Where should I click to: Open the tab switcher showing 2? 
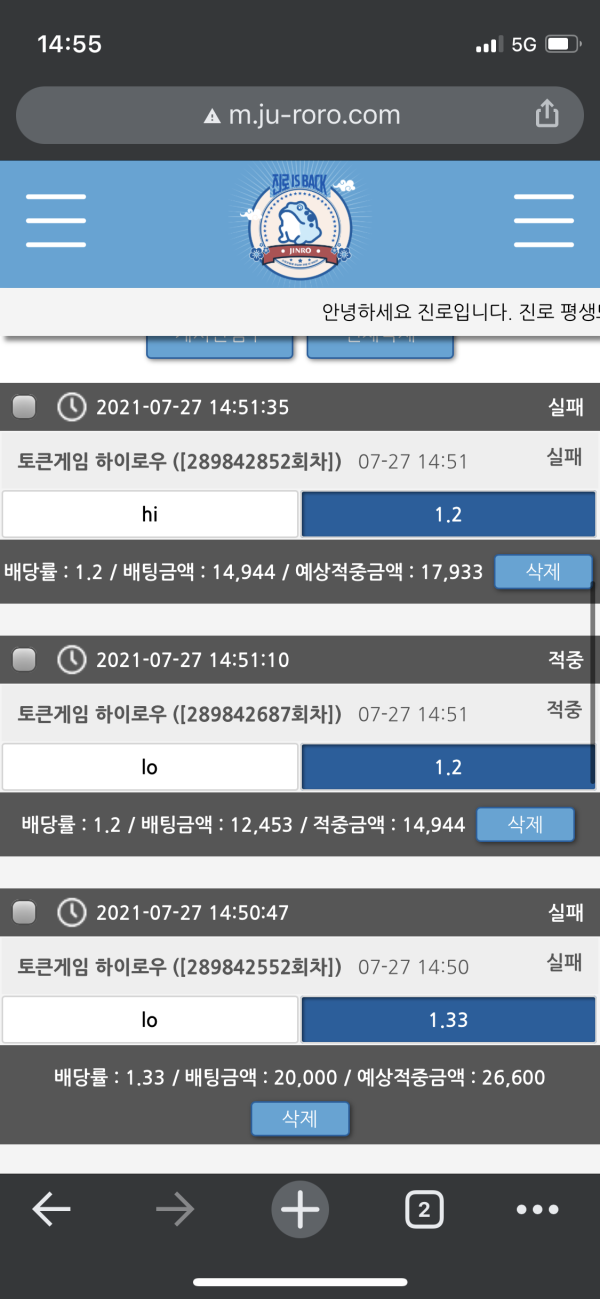click(423, 1210)
